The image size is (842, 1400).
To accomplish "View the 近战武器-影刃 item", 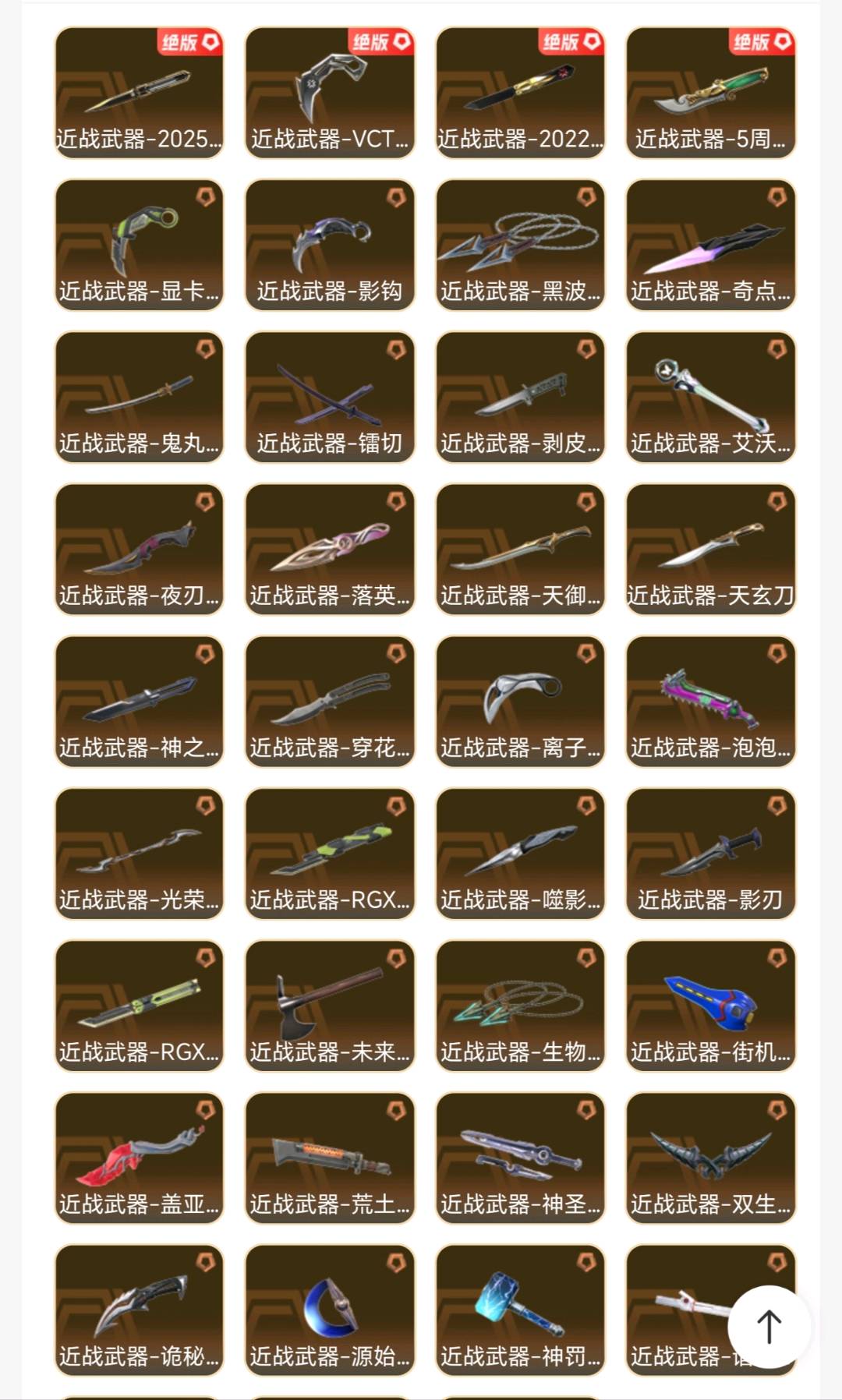I will click(x=711, y=854).
